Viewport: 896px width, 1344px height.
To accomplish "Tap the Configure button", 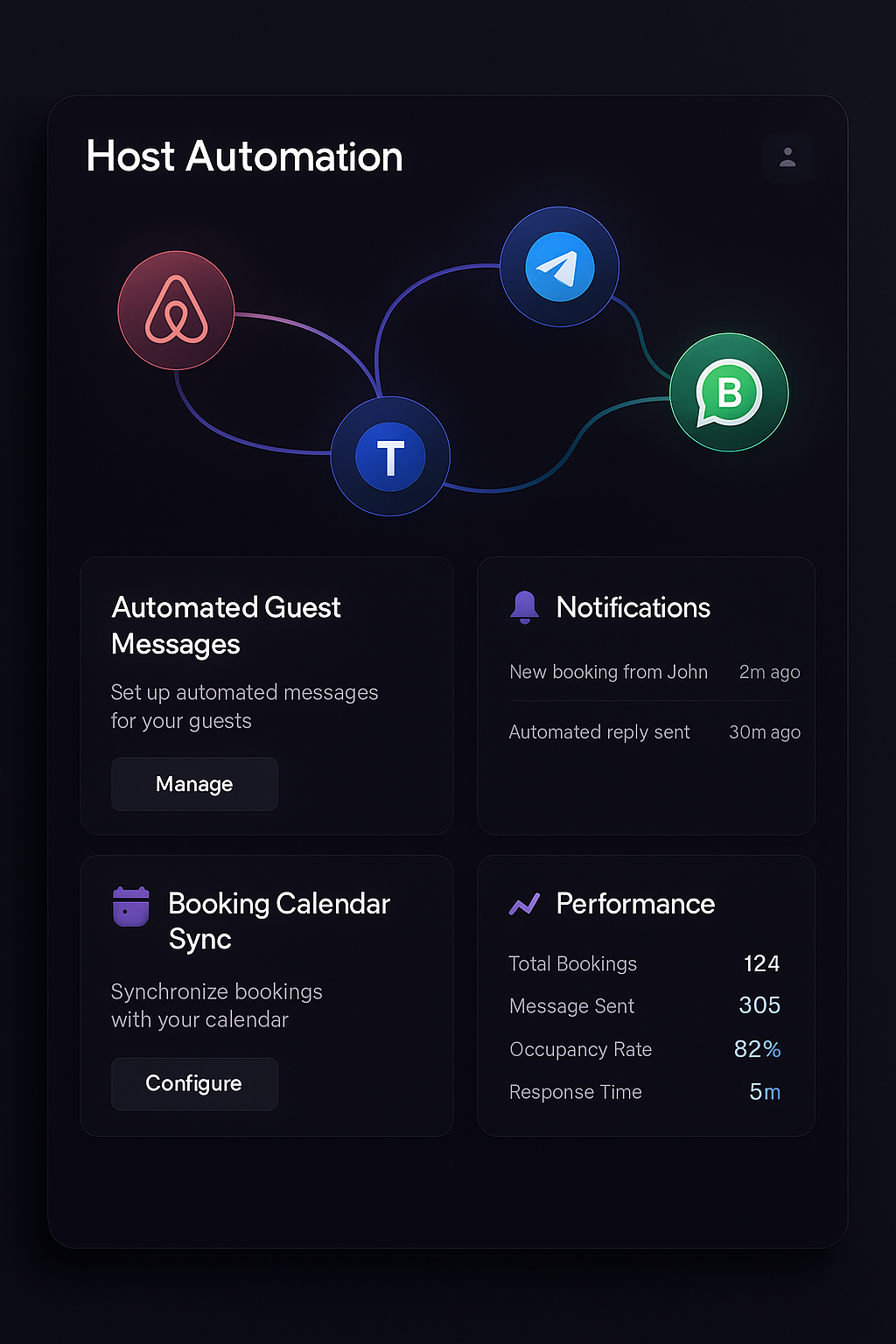I will click(x=194, y=1084).
